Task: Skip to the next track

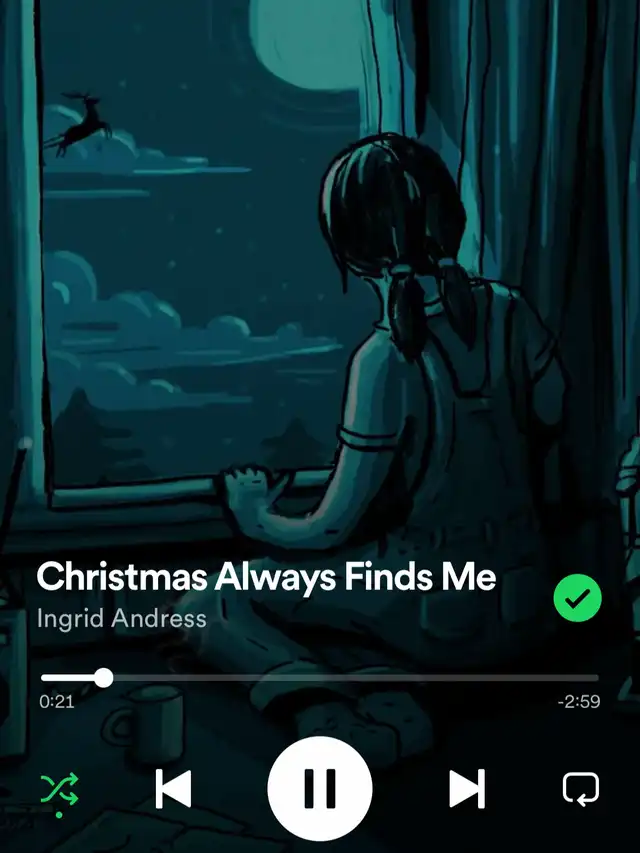Action: [466, 789]
